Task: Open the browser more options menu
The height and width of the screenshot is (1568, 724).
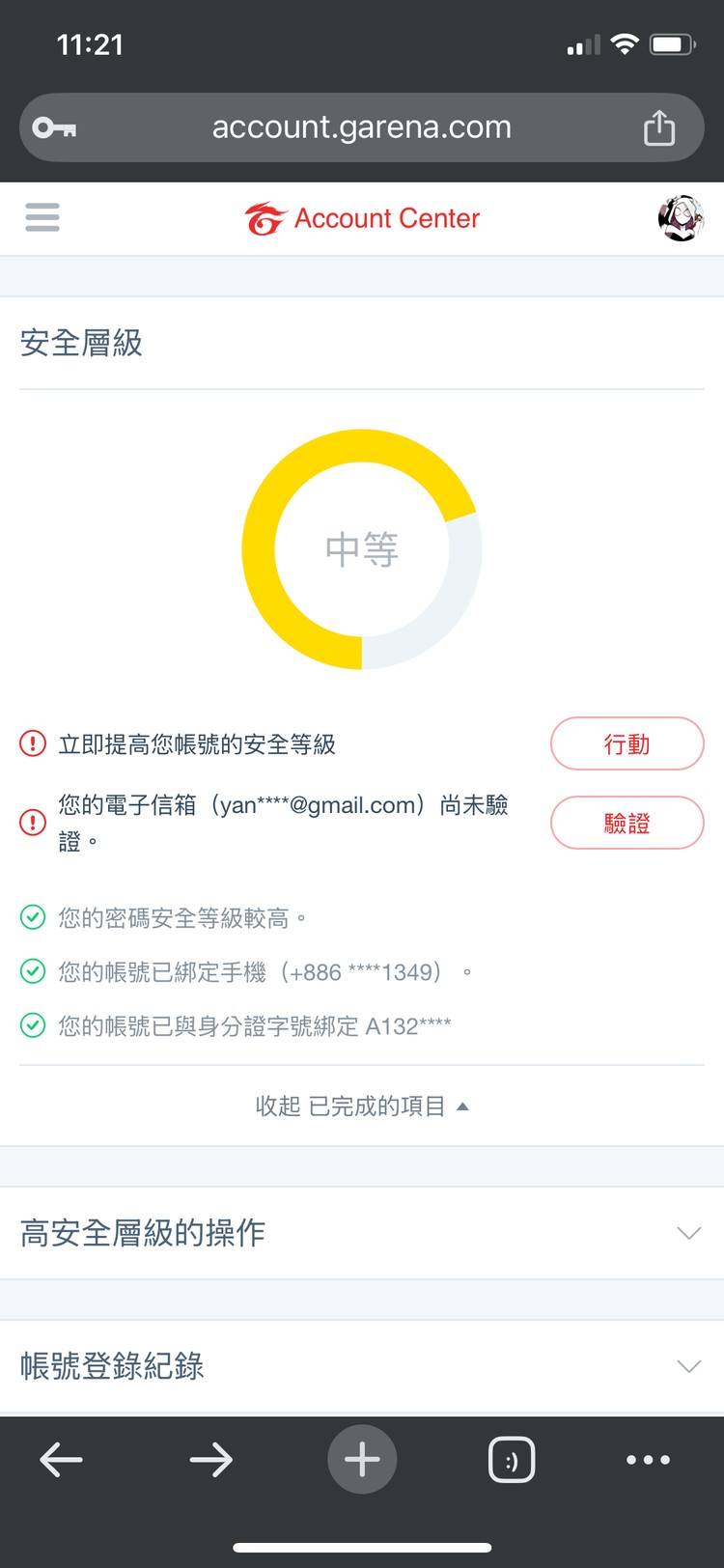Action: [648, 1460]
